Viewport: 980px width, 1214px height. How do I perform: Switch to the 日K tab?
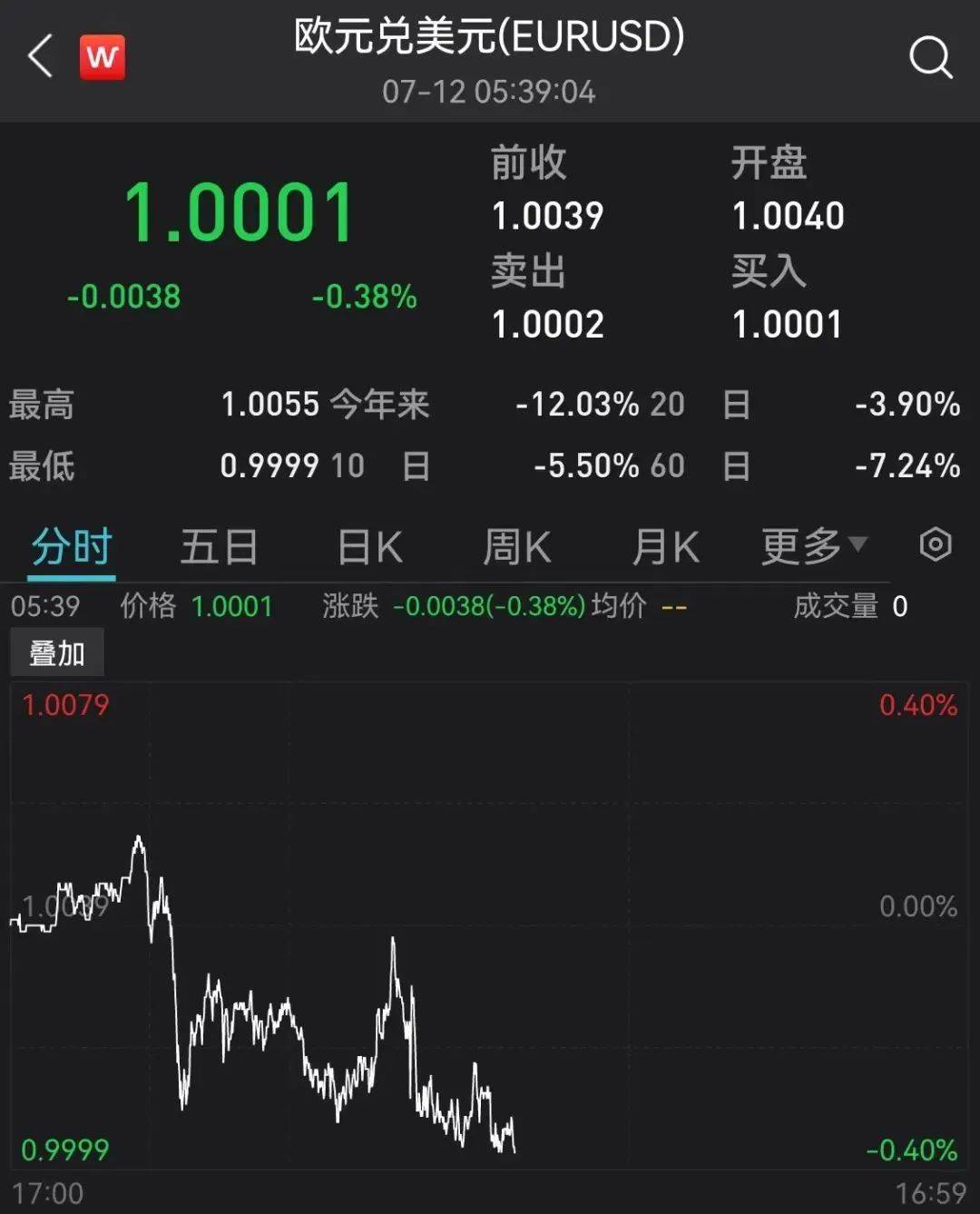click(x=367, y=544)
